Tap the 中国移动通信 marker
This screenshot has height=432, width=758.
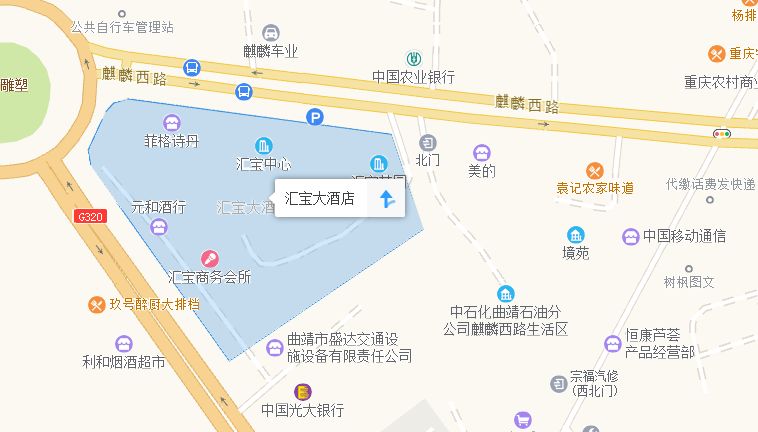(x=630, y=237)
